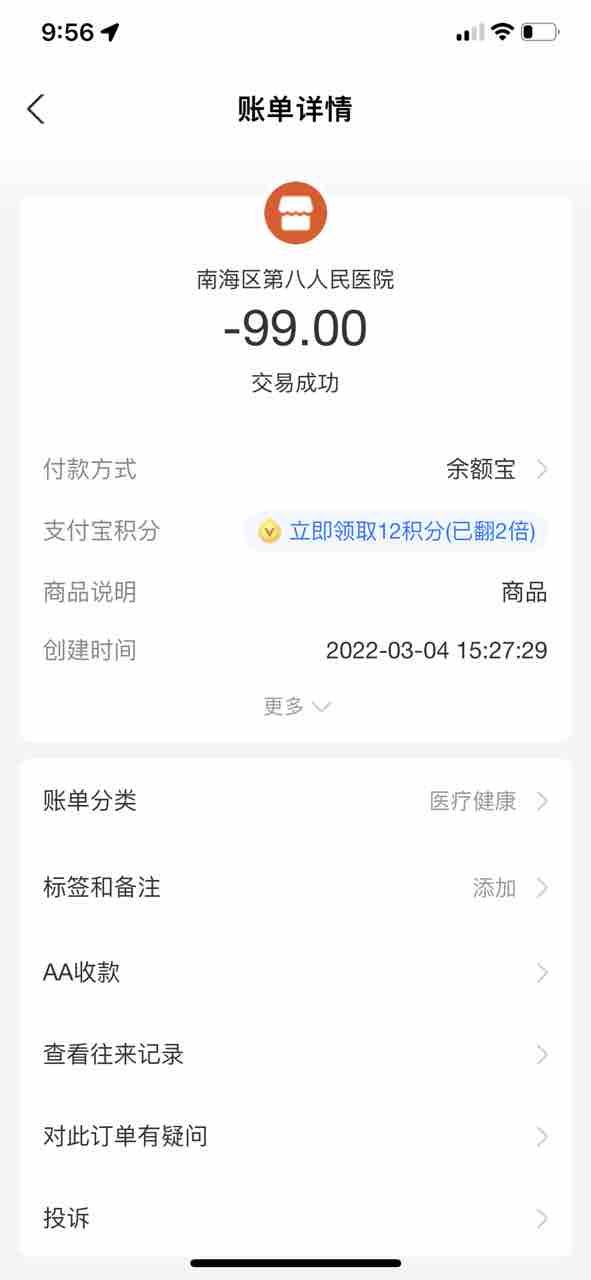This screenshot has width=591, height=1280.
Task: Add 标签和备注 to this bill
Action: pyautogui.click(x=295, y=887)
